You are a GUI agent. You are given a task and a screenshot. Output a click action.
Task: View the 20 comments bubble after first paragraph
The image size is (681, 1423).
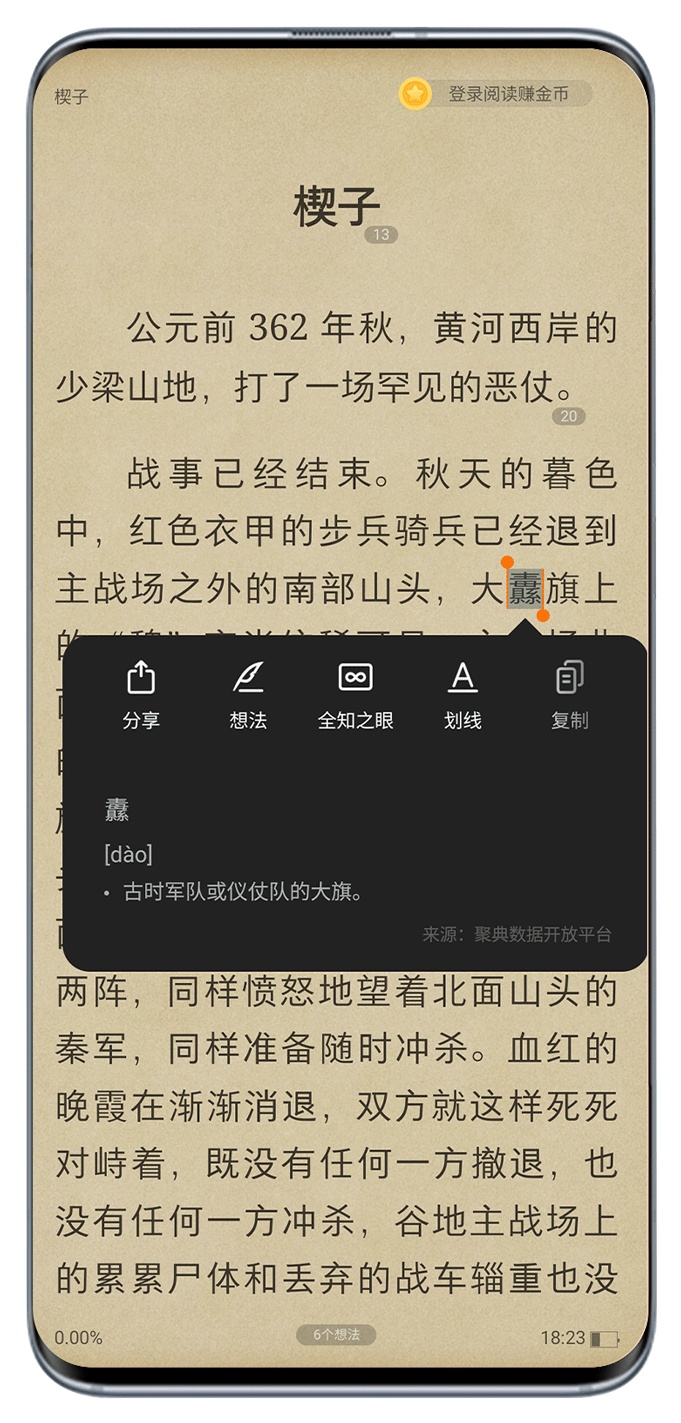569,417
